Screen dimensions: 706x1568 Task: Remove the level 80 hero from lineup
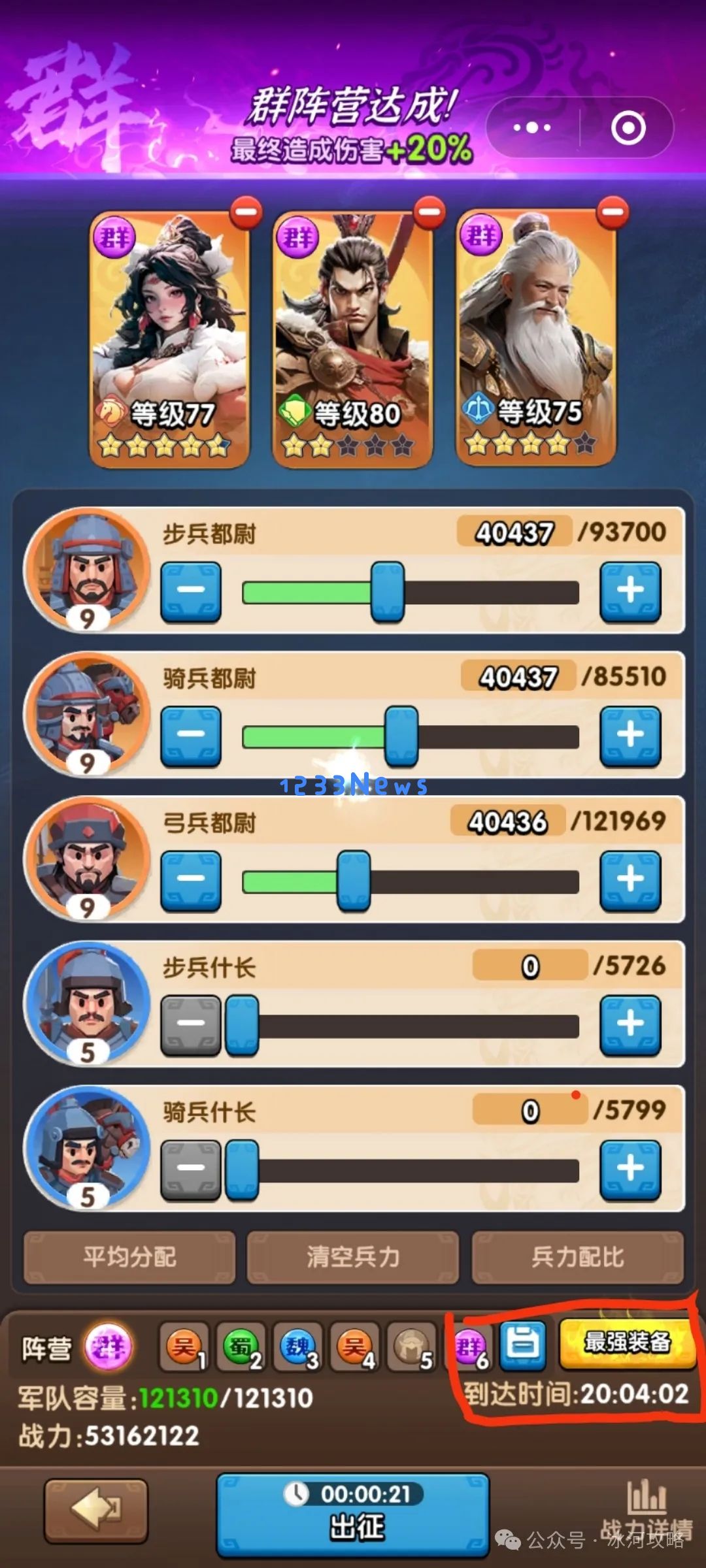(429, 213)
